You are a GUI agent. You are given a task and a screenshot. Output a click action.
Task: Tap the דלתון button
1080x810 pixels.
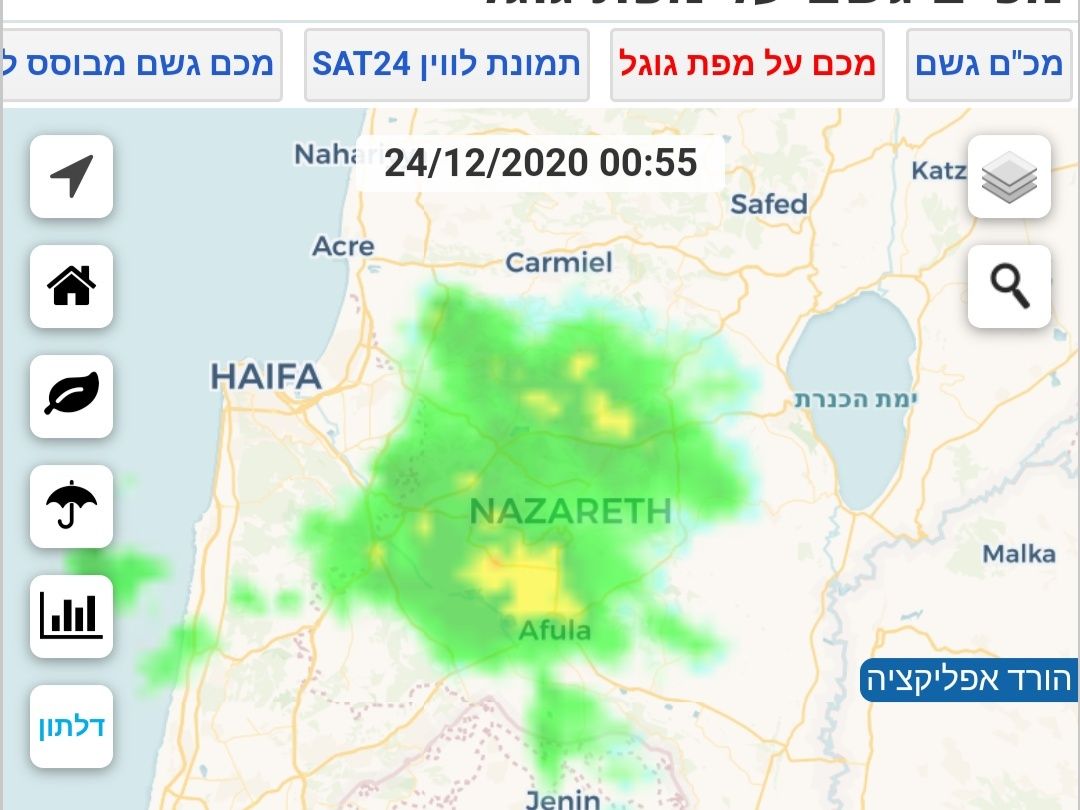[x=71, y=727]
